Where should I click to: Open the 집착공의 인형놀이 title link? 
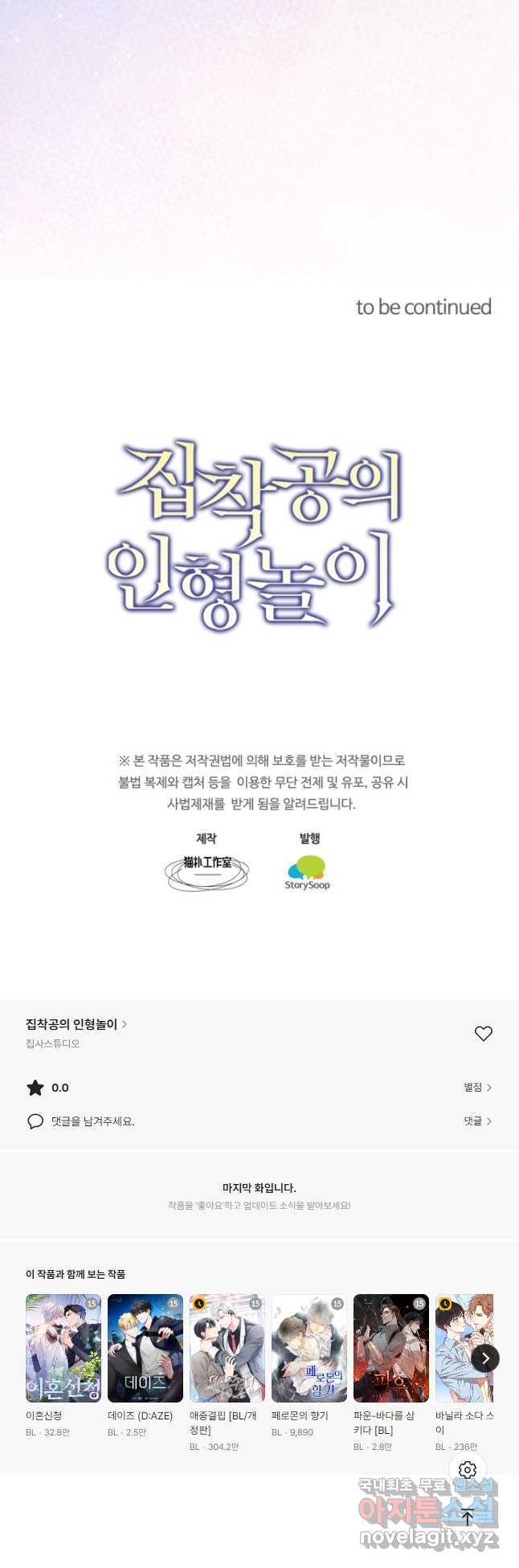pyautogui.click(x=76, y=1024)
